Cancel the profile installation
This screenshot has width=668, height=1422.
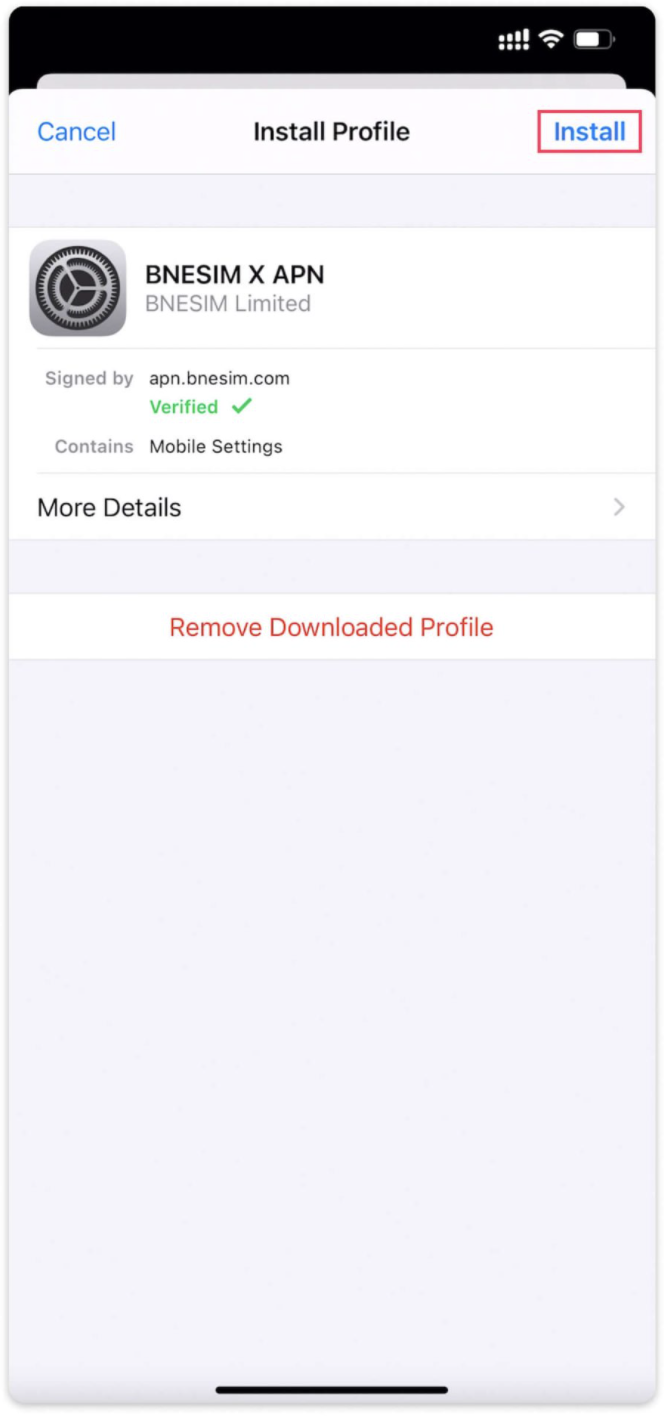tap(76, 132)
